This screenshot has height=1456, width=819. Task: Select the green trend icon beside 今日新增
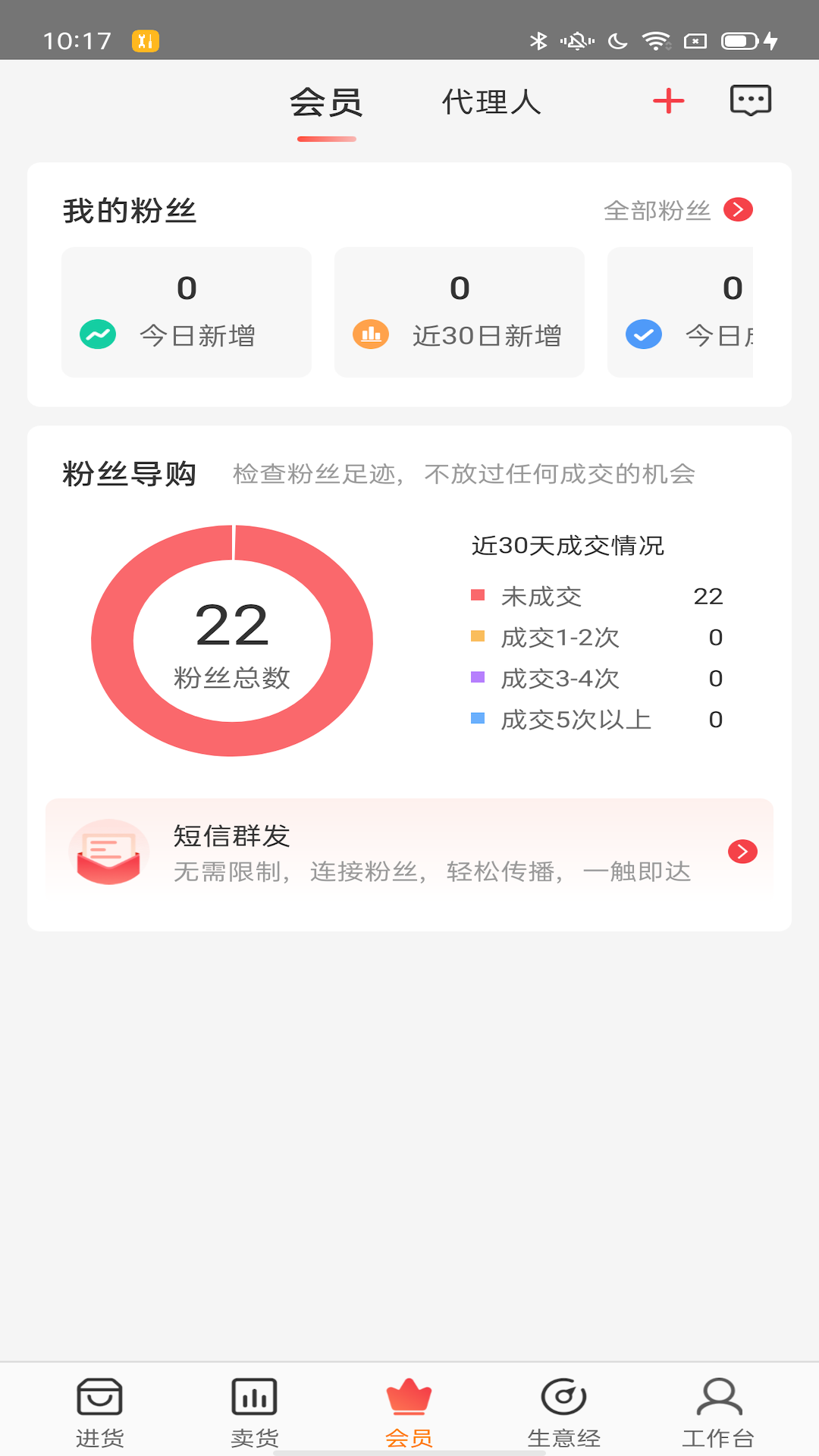pyautogui.click(x=96, y=333)
